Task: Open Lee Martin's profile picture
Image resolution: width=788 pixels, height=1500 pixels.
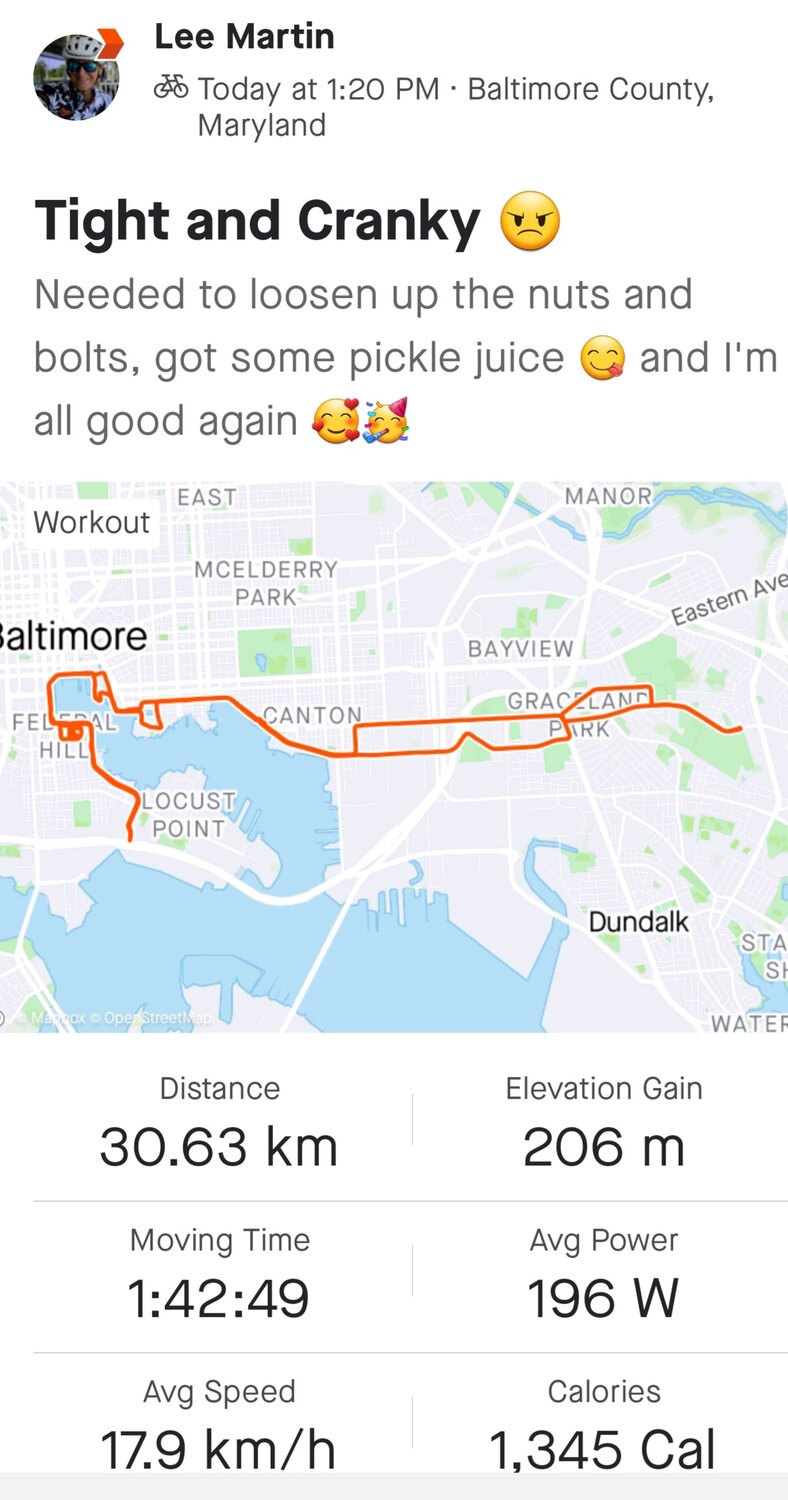Action: point(76,76)
